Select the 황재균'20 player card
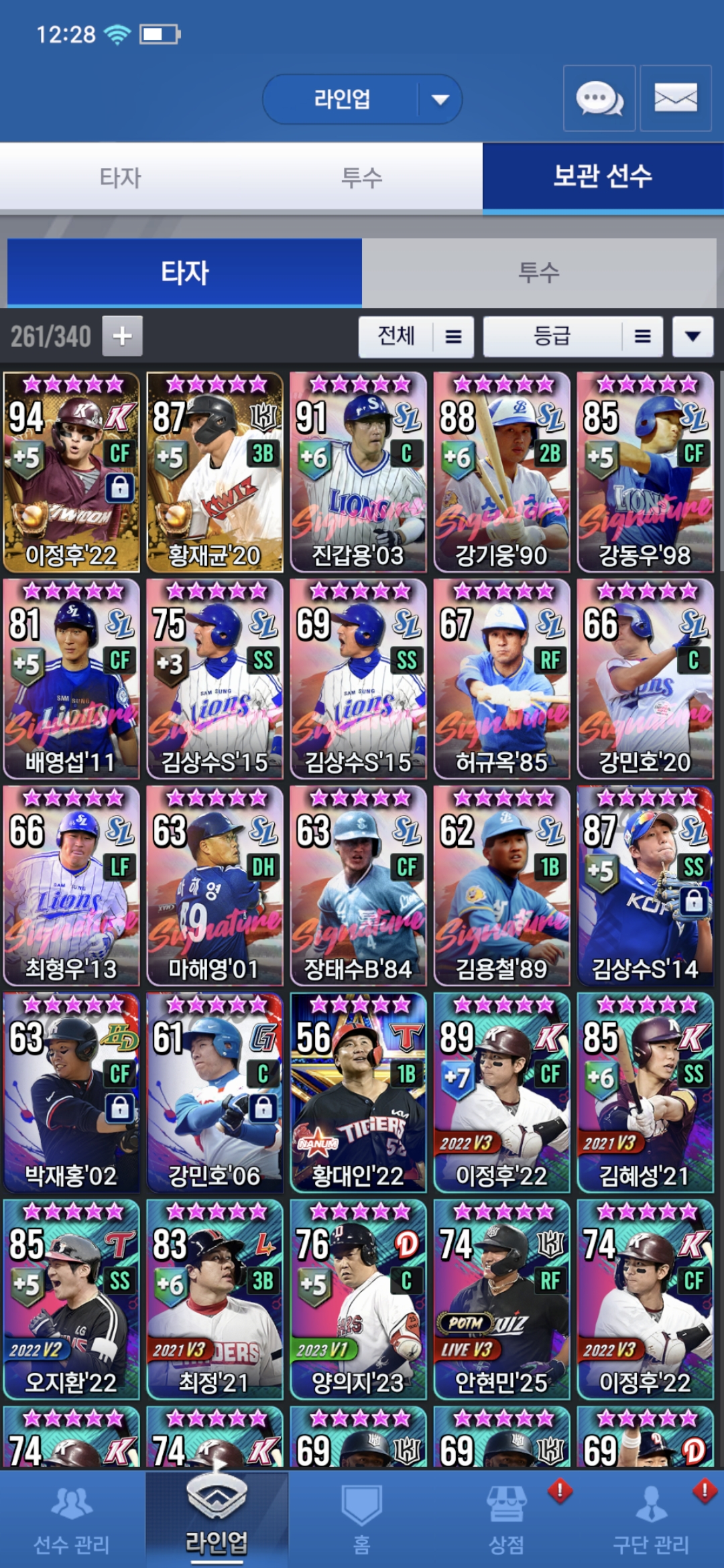 [x=215, y=472]
